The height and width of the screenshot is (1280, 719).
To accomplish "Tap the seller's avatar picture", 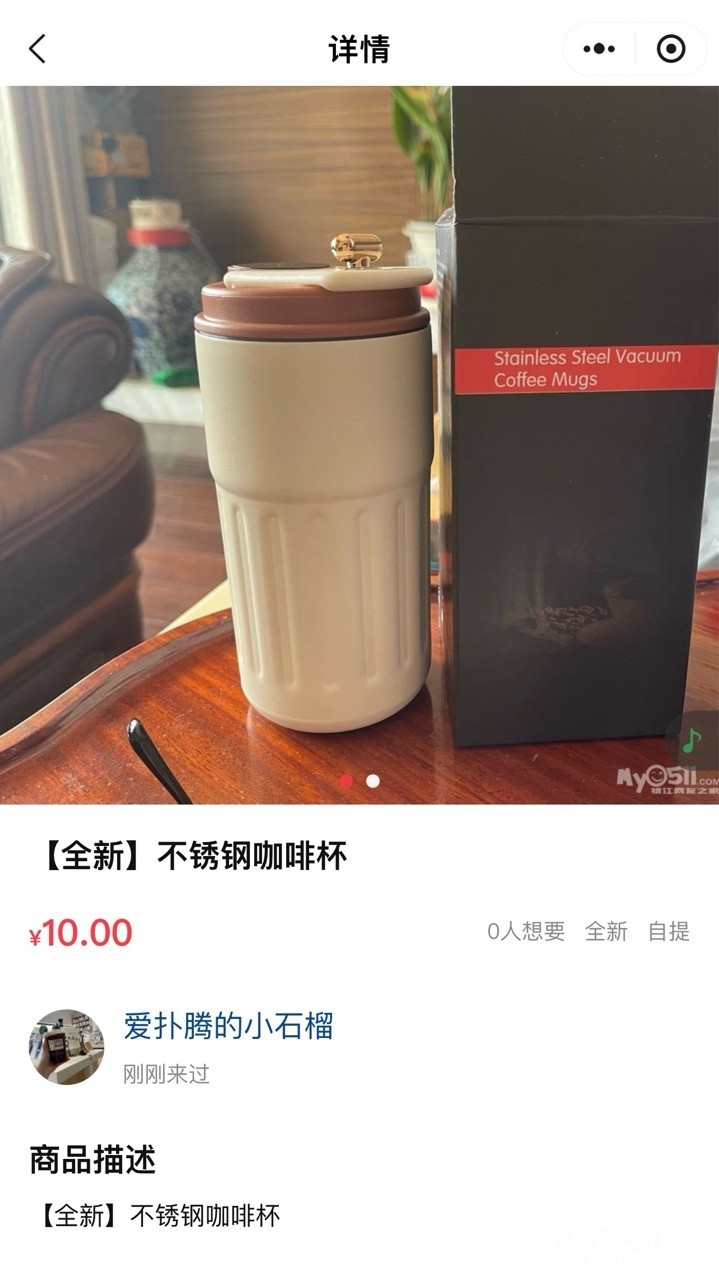I will tap(66, 1047).
